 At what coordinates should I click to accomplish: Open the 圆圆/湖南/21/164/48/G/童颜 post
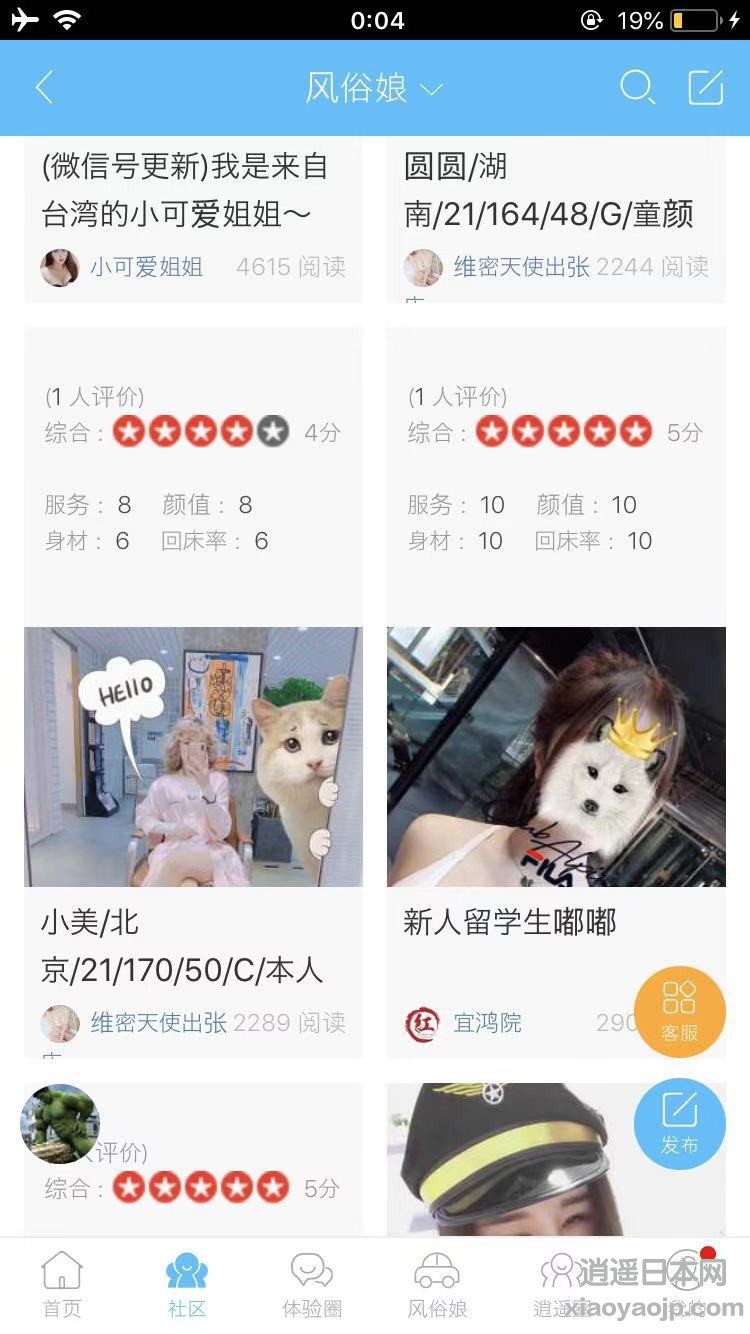556,220
